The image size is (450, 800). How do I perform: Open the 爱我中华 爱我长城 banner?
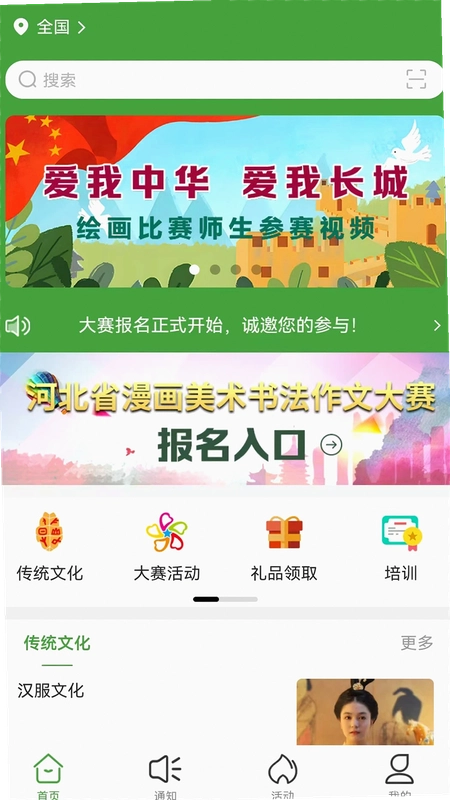[225, 201]
